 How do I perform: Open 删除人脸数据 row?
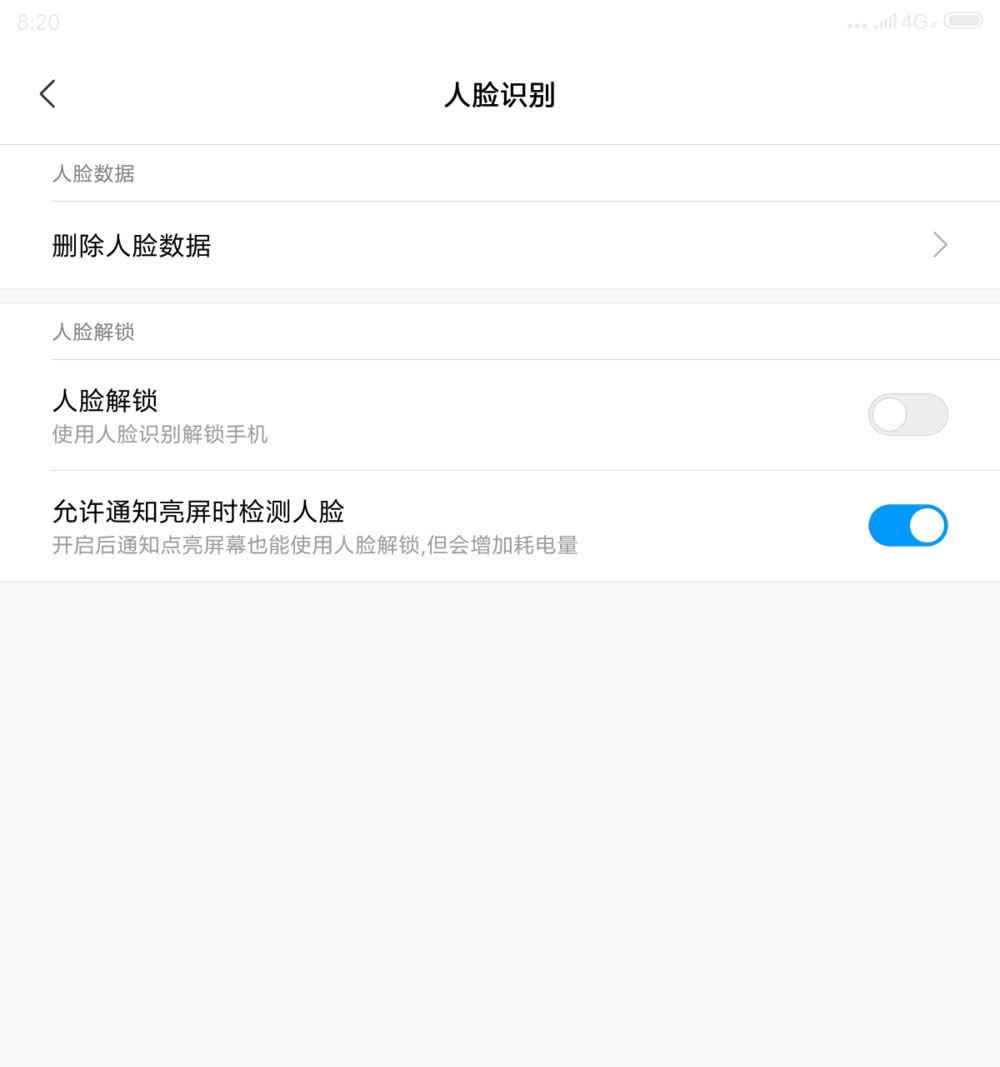point(500,245)
